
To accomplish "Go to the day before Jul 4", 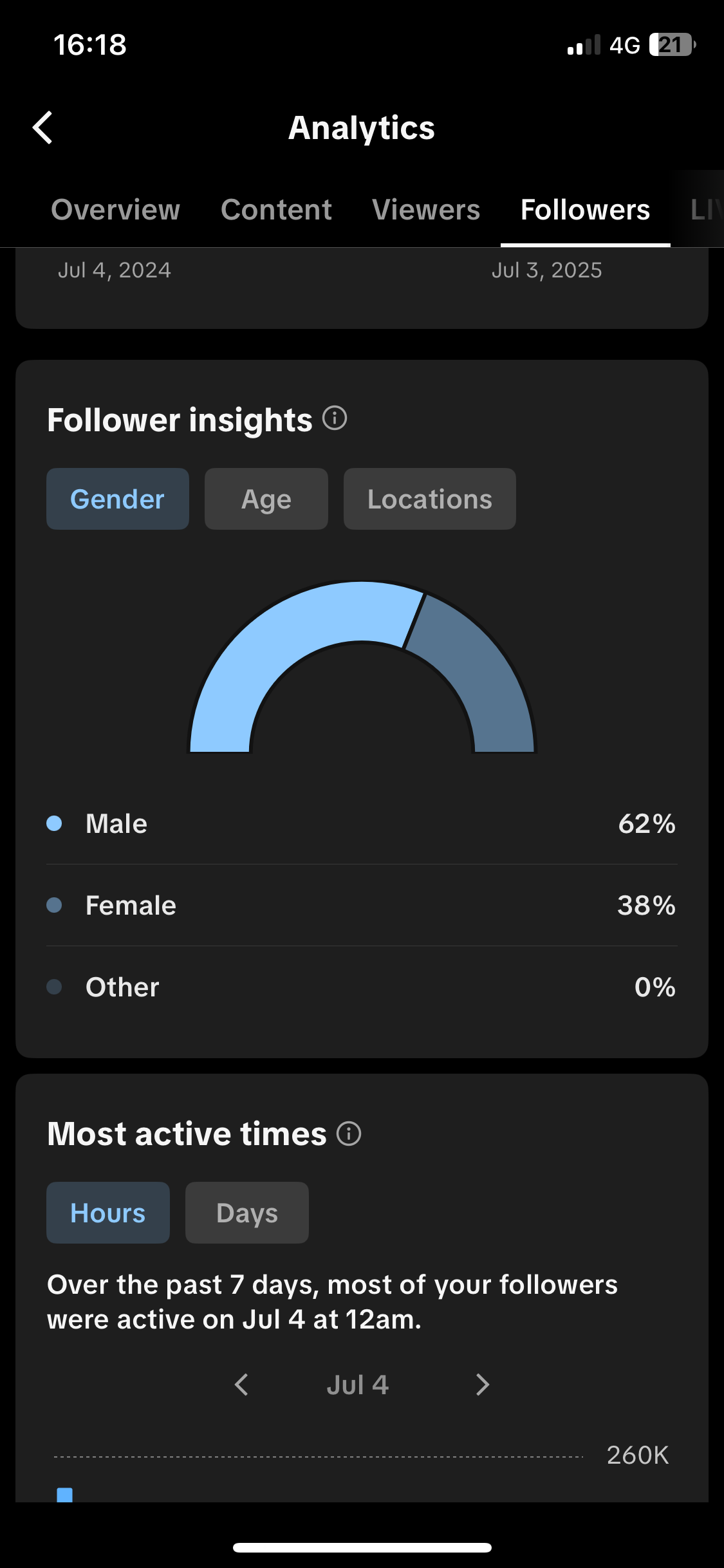I will [241, 1385].
